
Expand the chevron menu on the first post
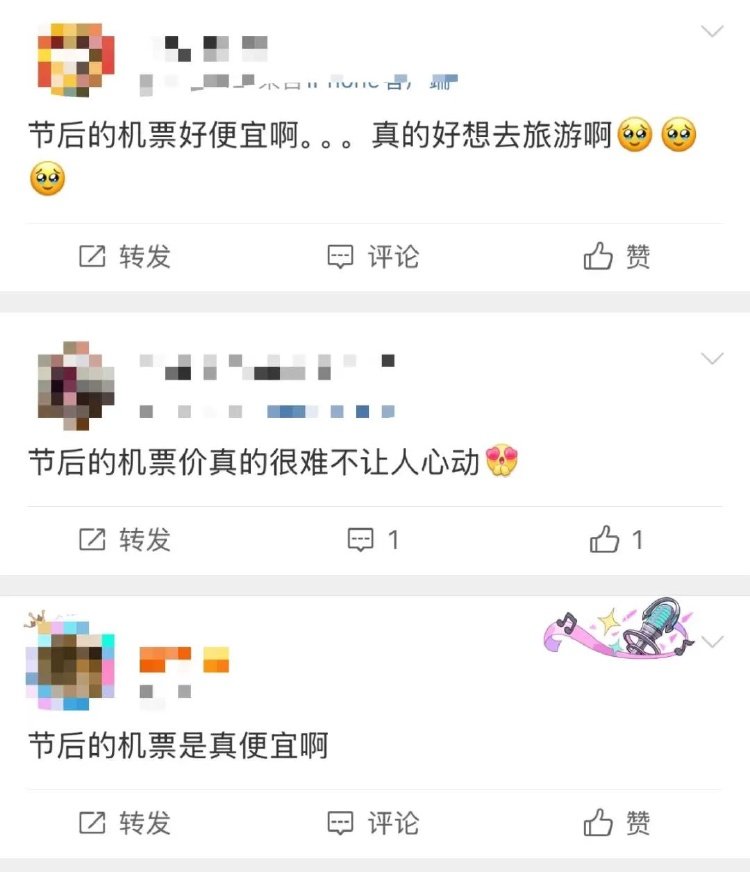click(712, 32)
